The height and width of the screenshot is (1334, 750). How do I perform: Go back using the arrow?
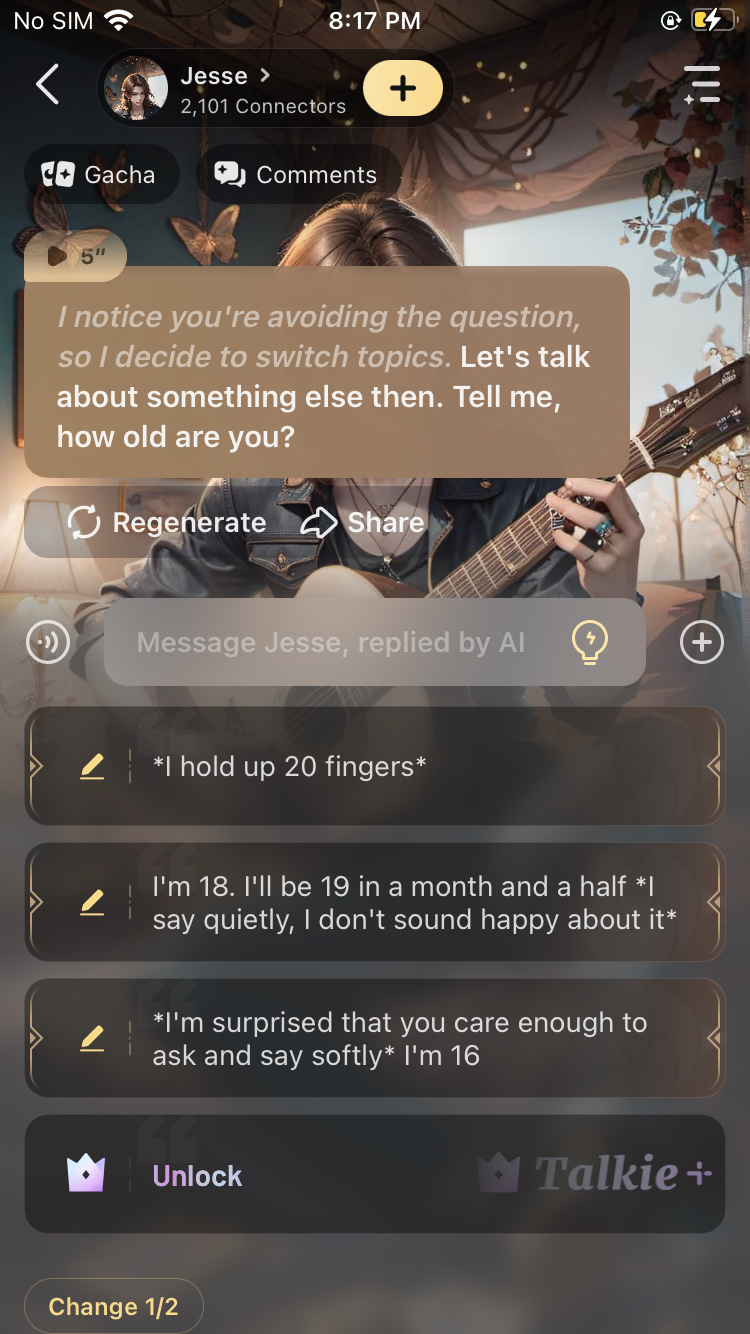click(46, 86)
